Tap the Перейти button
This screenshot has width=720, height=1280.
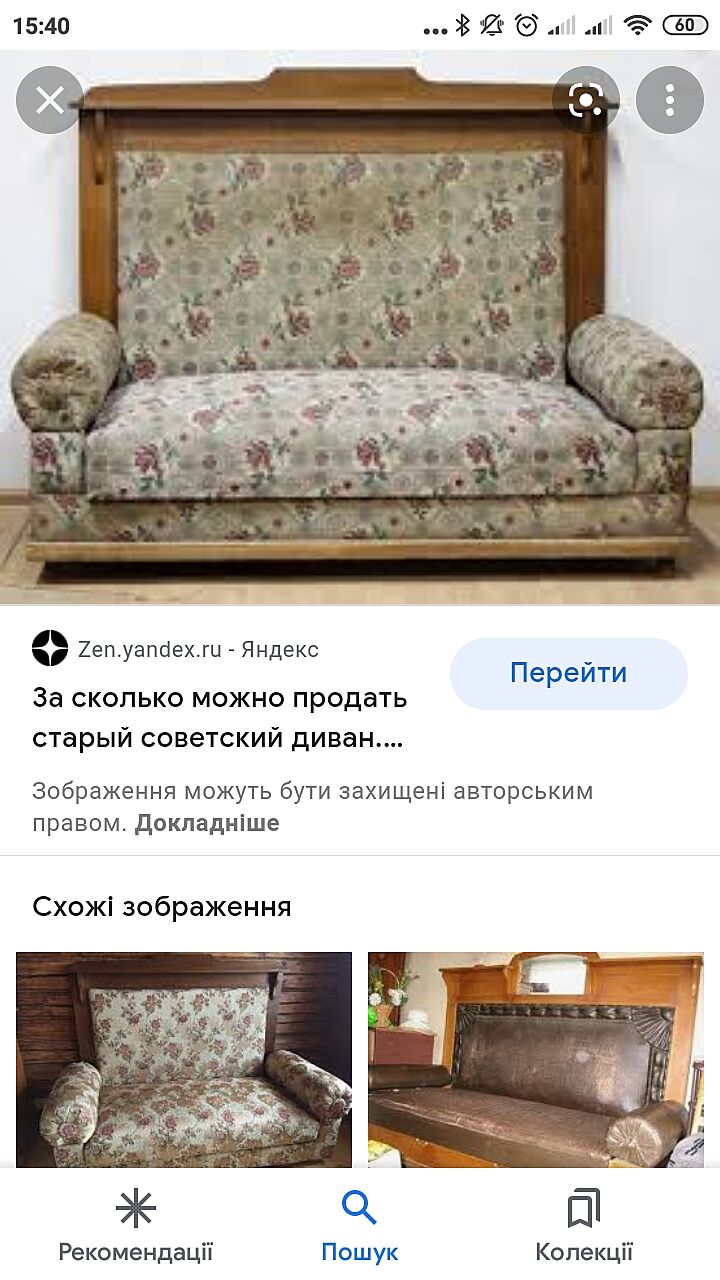click(568, 673)
